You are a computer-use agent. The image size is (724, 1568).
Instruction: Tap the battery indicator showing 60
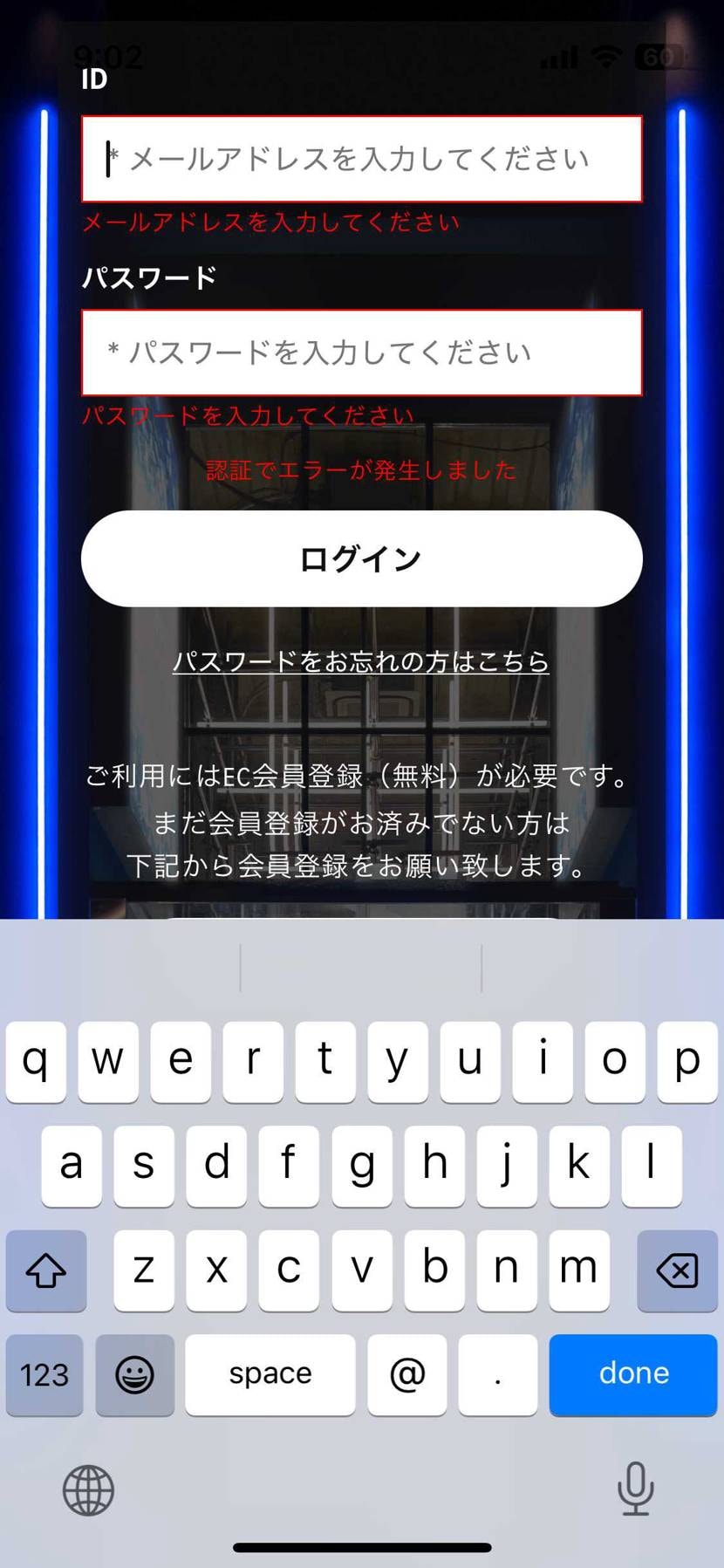pyautogui.click(x=659, y=54)
